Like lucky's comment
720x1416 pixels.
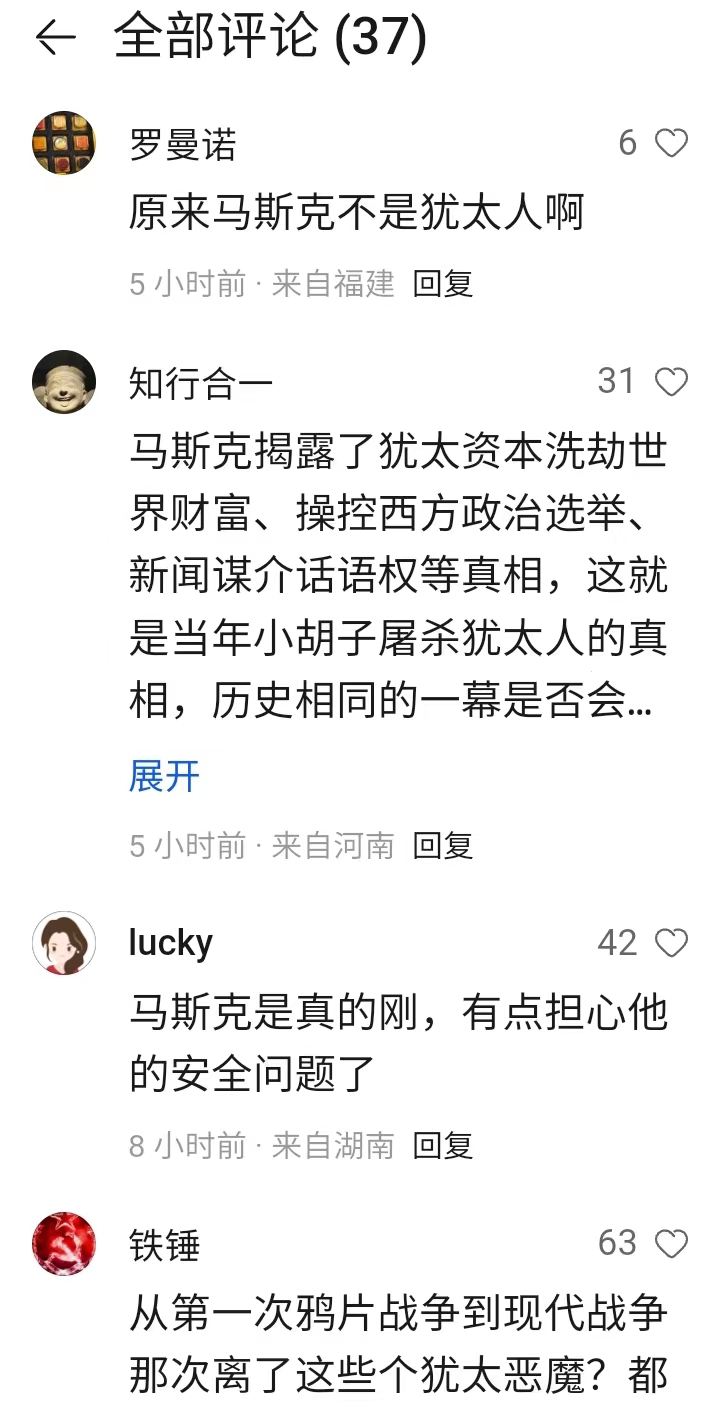[671, 943]
